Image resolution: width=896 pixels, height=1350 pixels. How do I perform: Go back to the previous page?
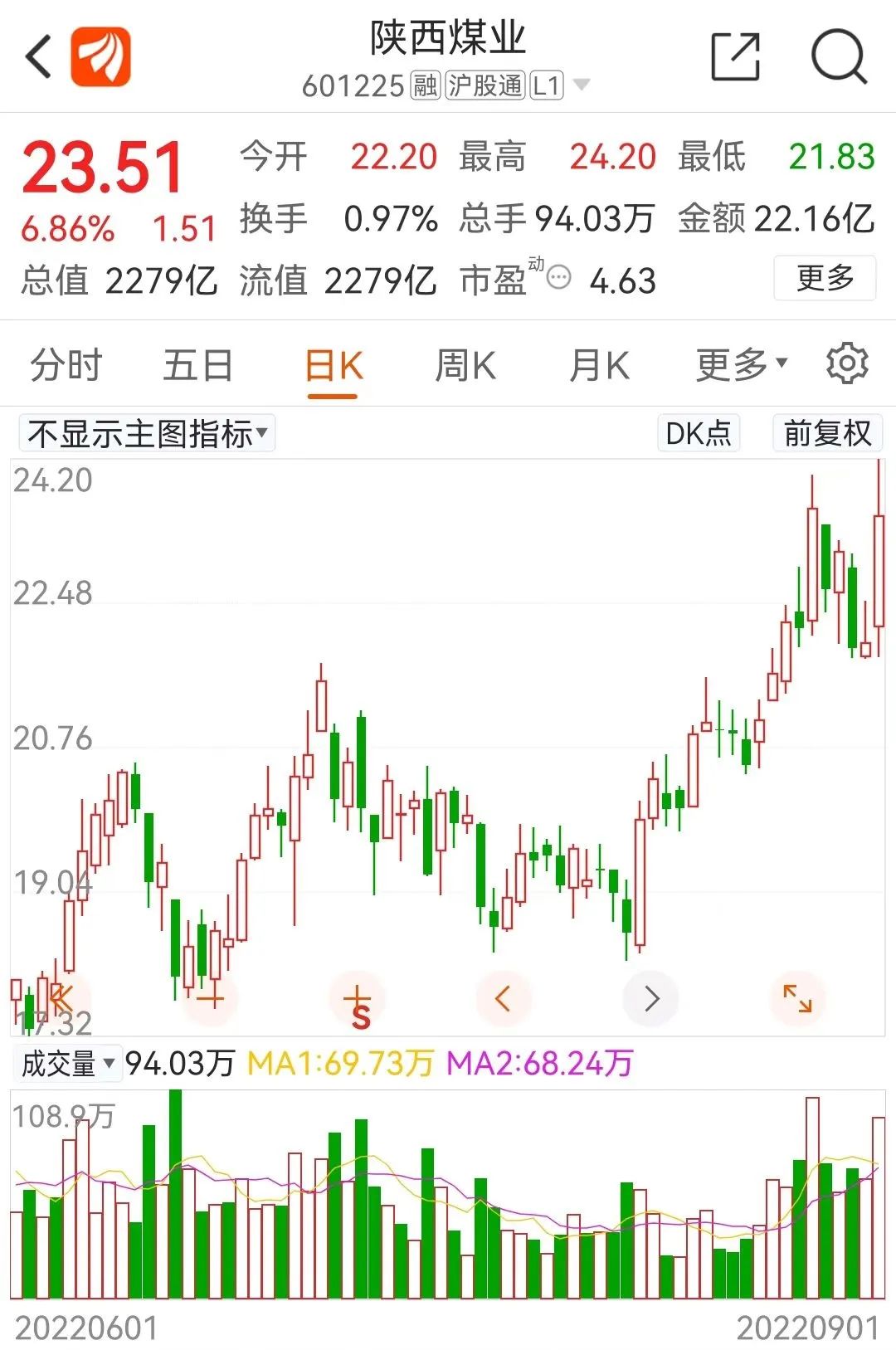(39, 56)
